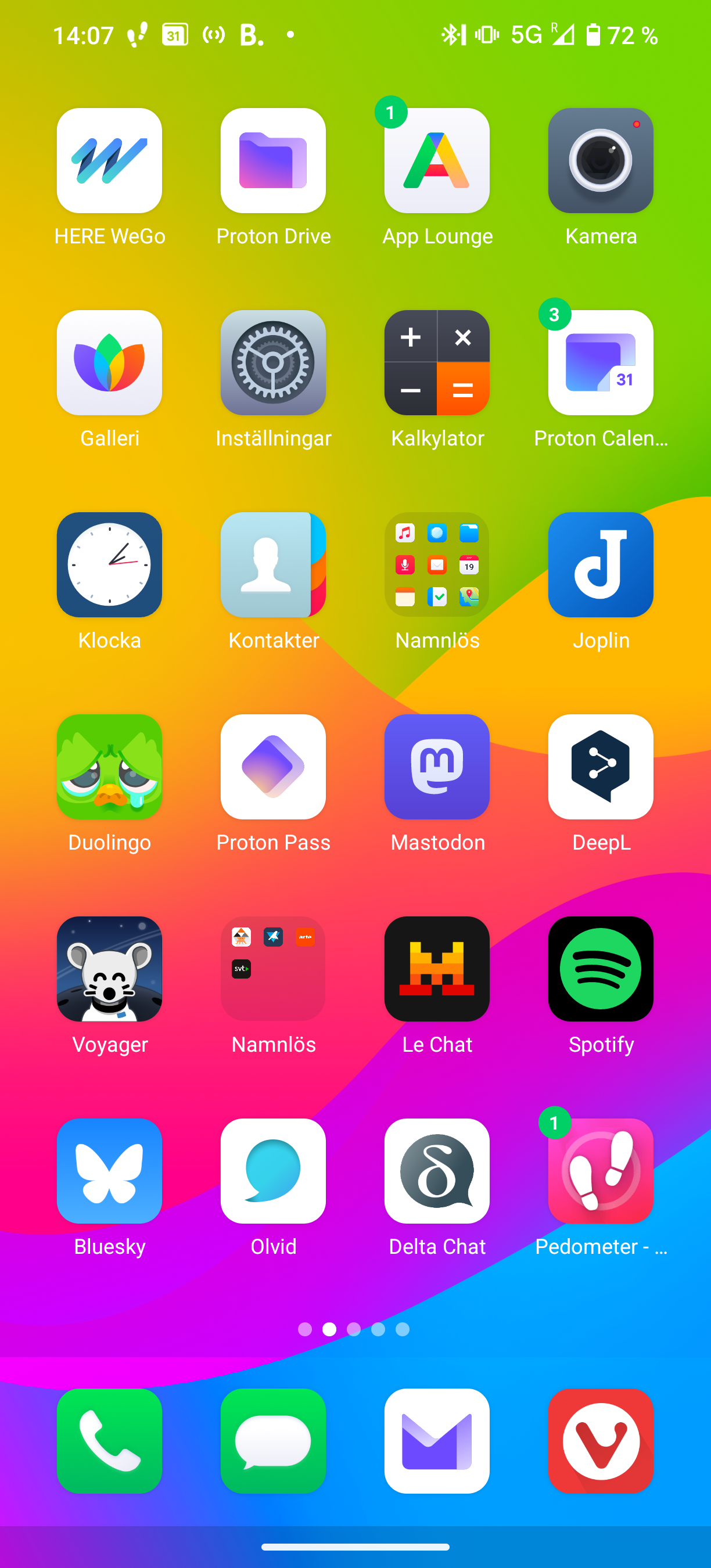
Task: Open Inställningar settings
Action: [x=274, y=363]
